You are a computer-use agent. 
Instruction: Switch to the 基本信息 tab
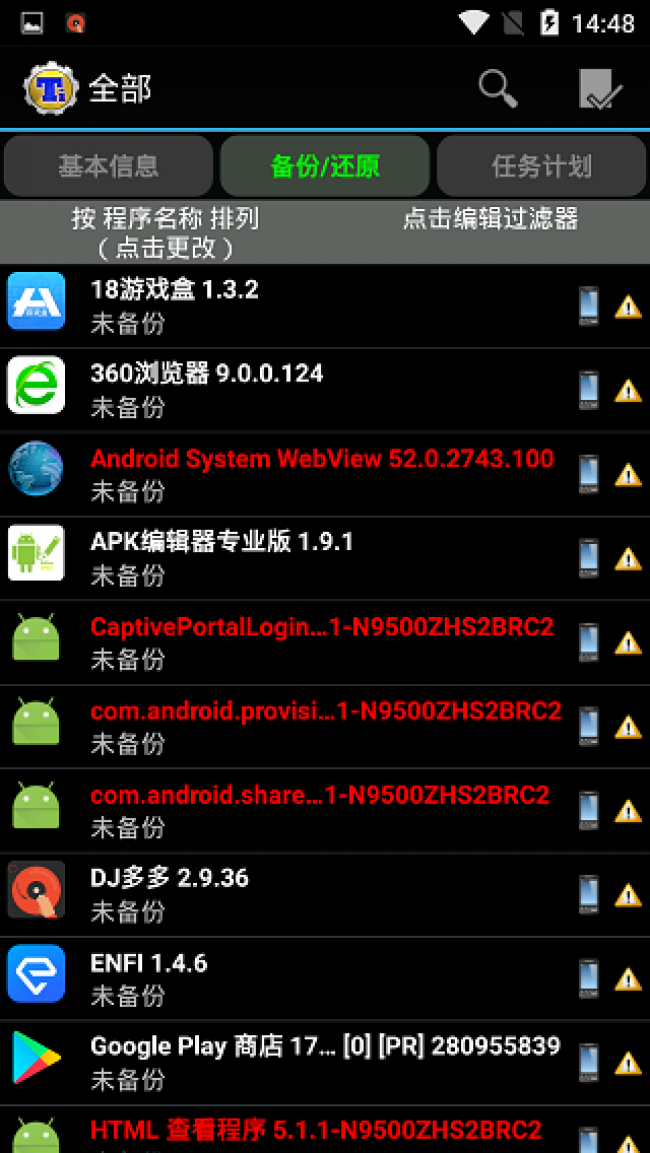click(x=108, y=166)
